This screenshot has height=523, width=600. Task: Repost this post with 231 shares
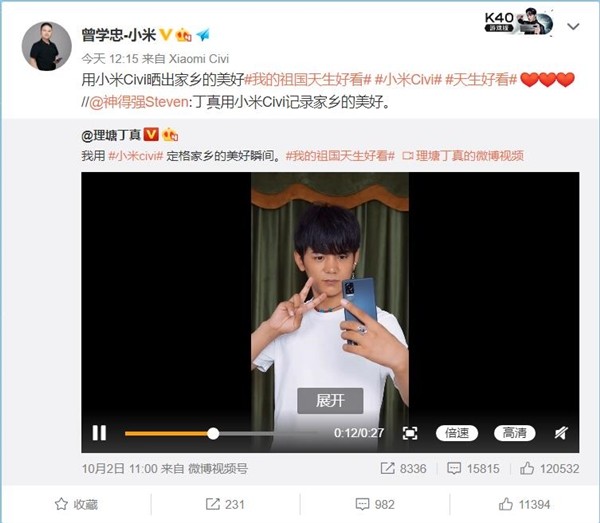click(x=225, y=503)
